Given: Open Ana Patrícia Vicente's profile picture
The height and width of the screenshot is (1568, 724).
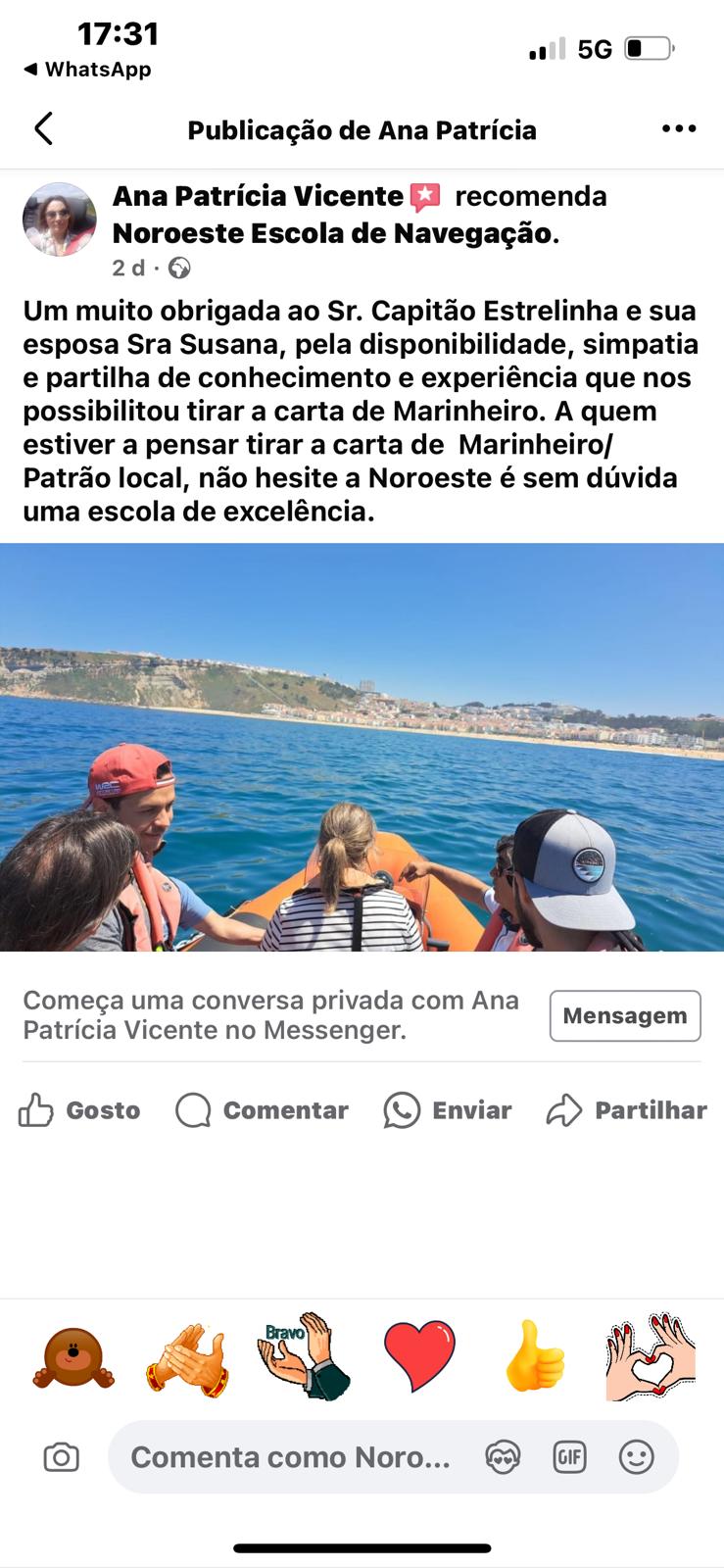Looking at the screenshot, I should pos(60,219).
